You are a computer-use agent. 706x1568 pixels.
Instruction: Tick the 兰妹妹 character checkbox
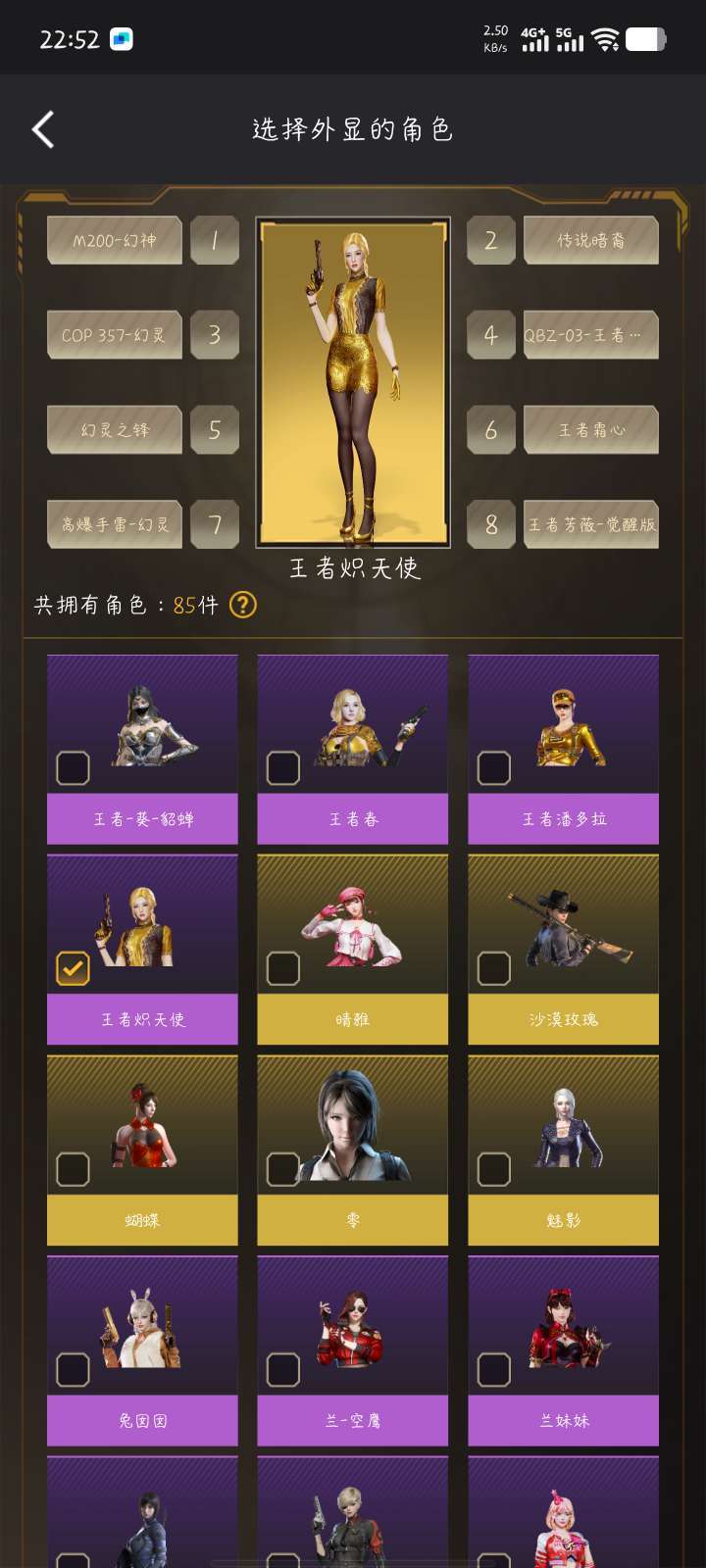tap(493, 1369)
